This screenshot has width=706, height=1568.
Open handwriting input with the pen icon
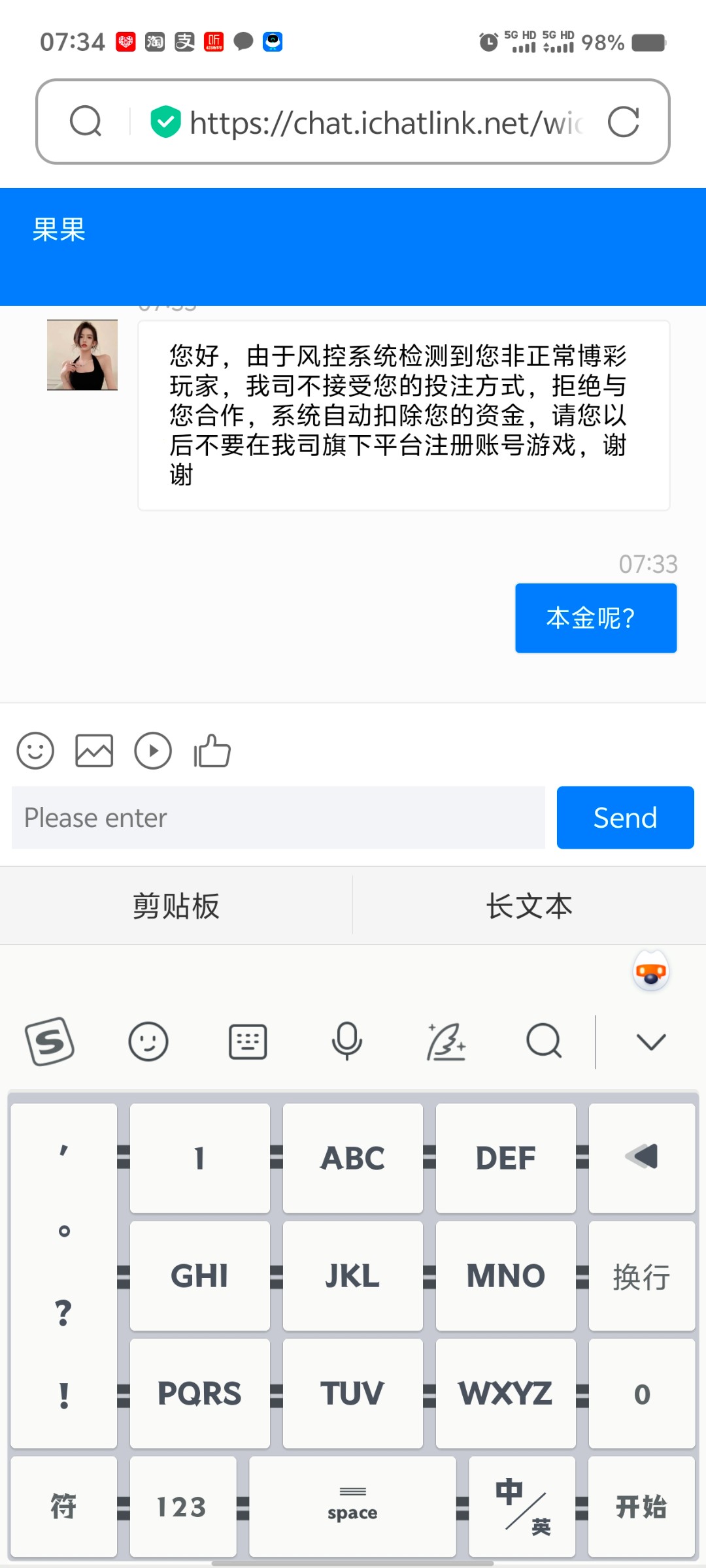[445, 1041]
